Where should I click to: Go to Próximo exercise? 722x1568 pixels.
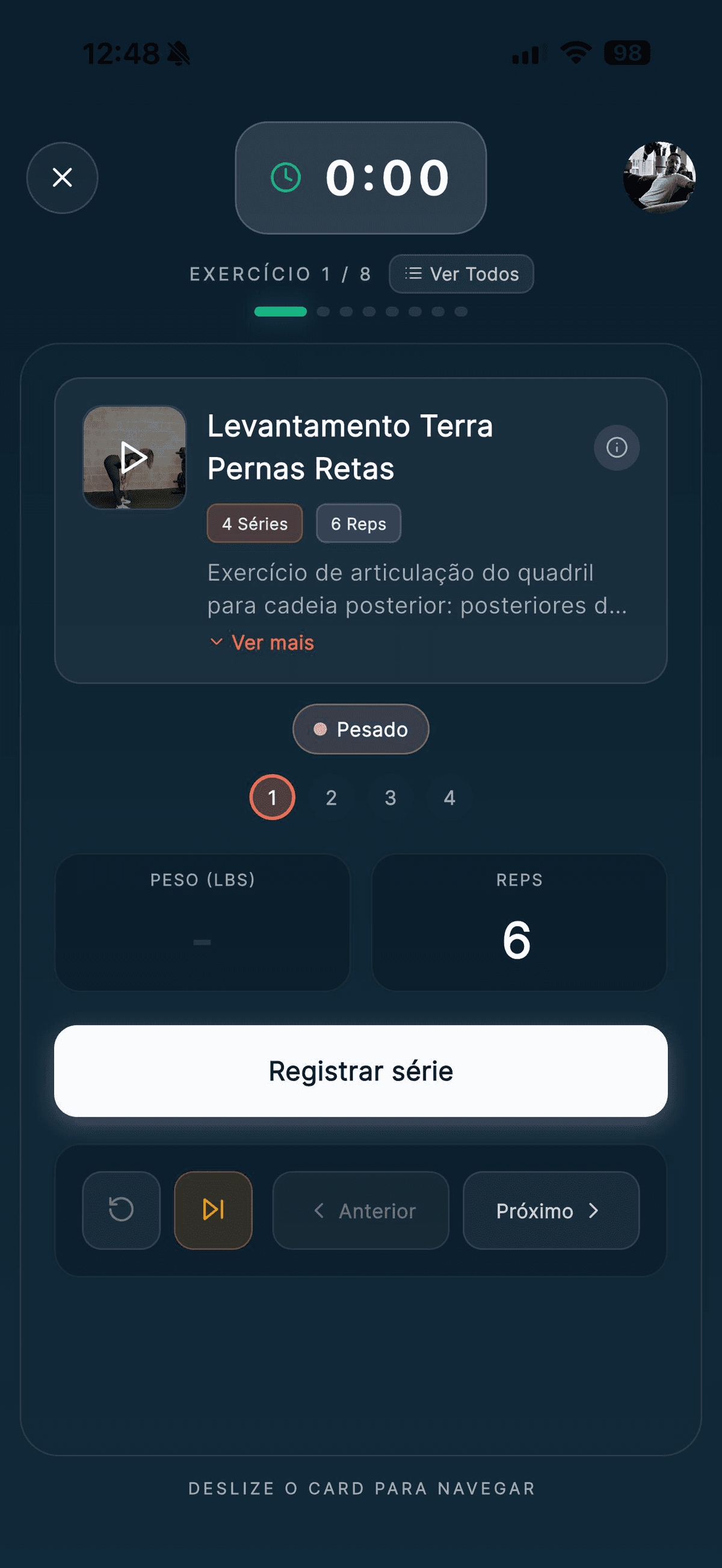click(551, 1210)
